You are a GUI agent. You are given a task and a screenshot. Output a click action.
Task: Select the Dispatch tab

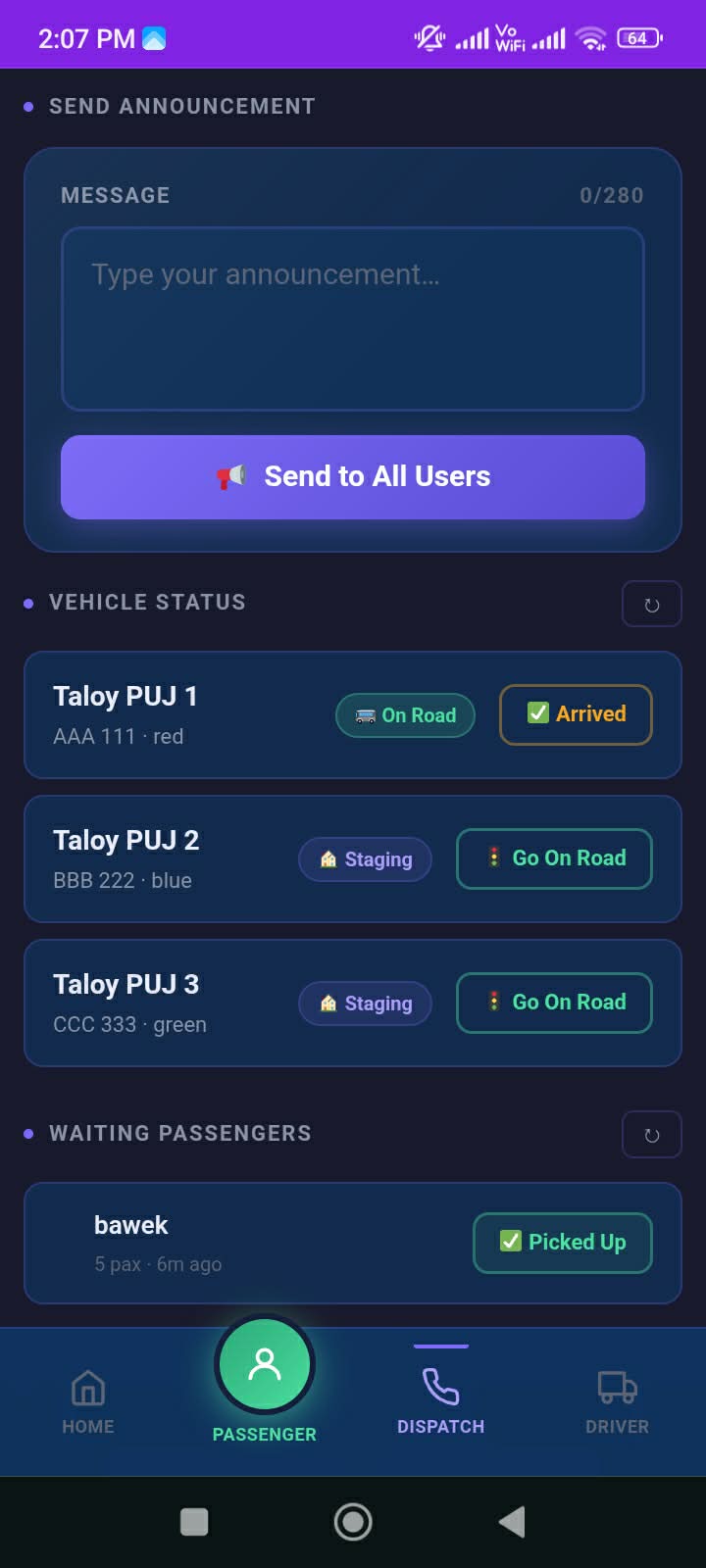tap(440, 1401)
